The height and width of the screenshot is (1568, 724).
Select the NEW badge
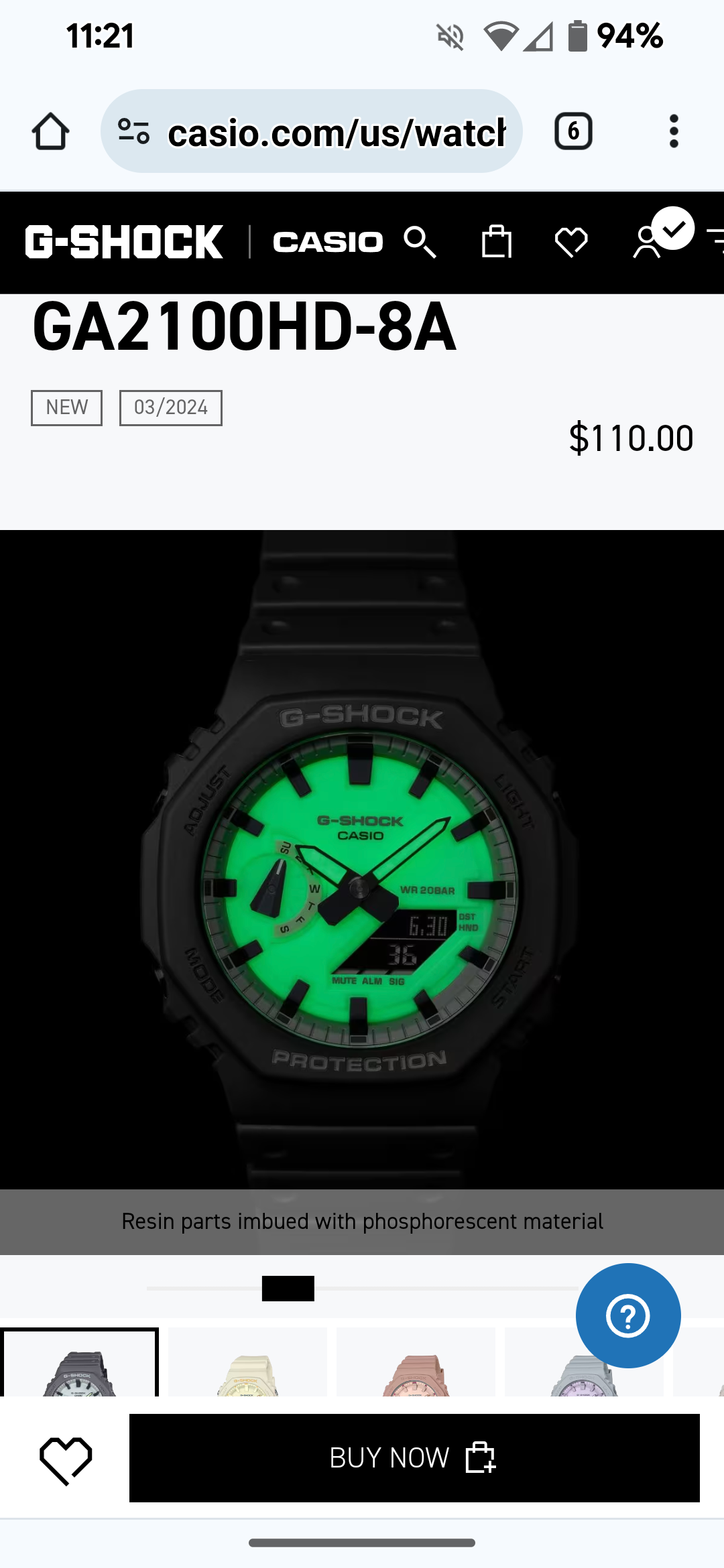click(66, 407)
